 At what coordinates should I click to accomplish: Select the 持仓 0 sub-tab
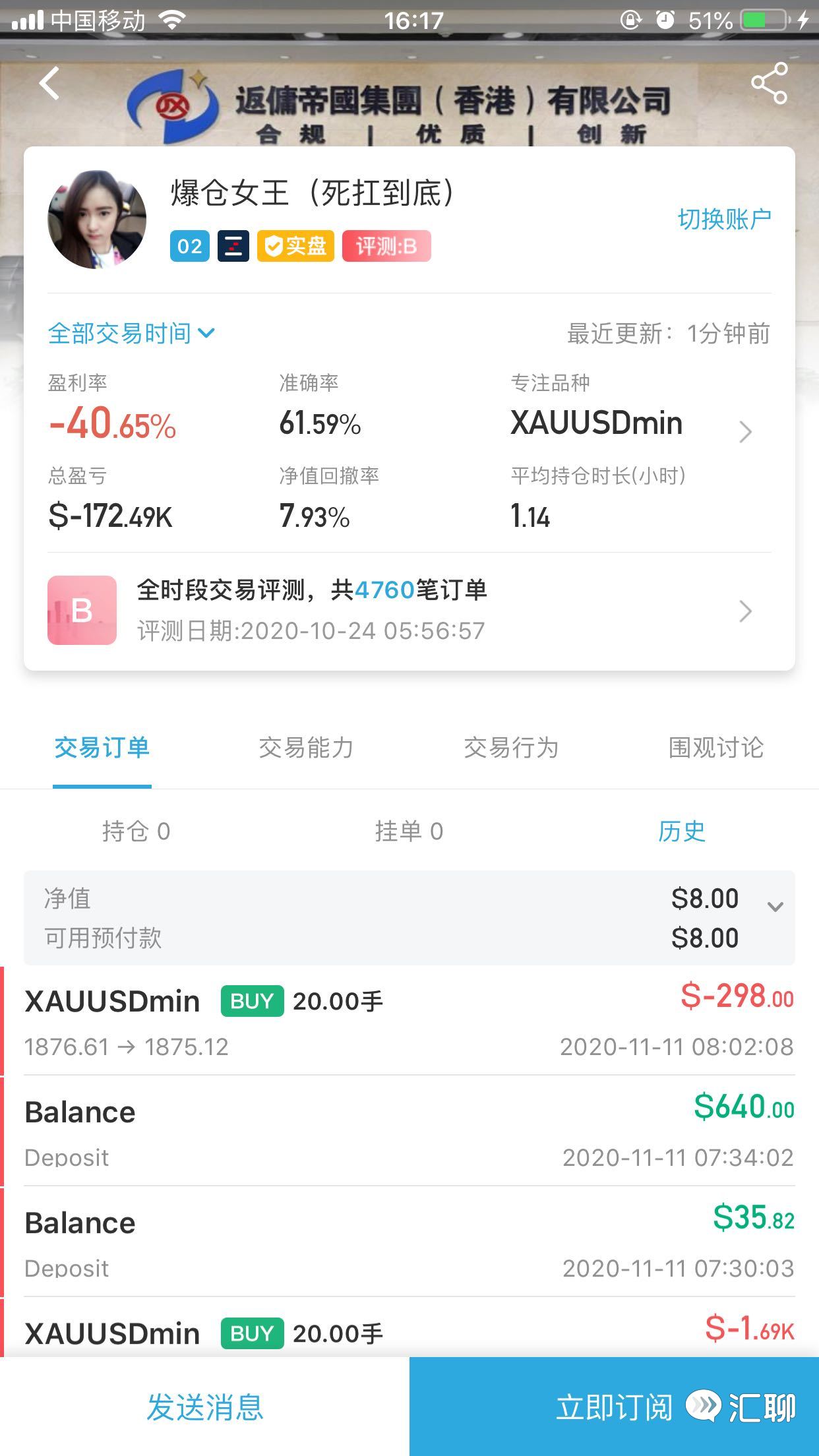(136, 832)
